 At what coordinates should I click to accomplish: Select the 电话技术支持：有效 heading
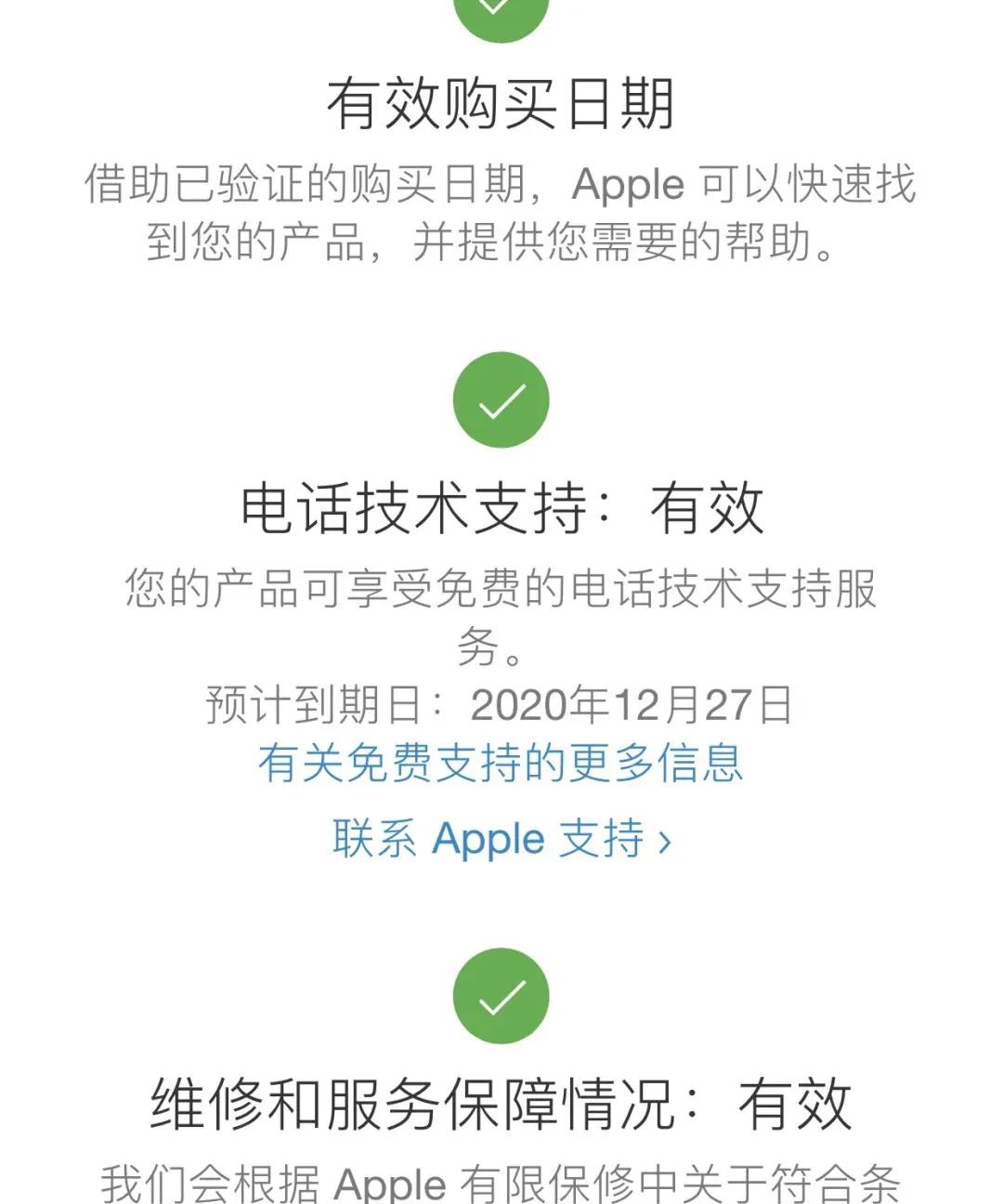click(501, 512)
